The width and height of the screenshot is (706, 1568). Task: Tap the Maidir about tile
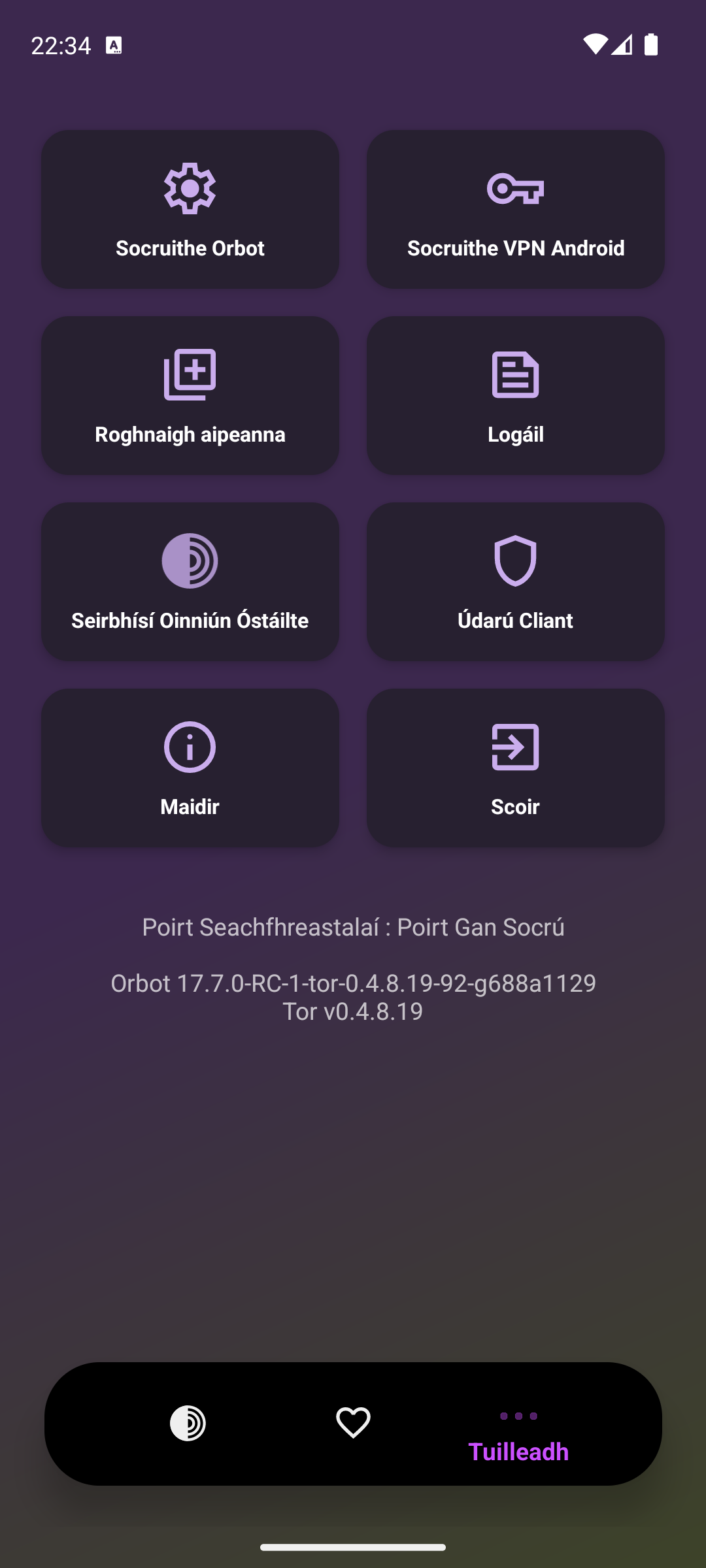point(190,768)
